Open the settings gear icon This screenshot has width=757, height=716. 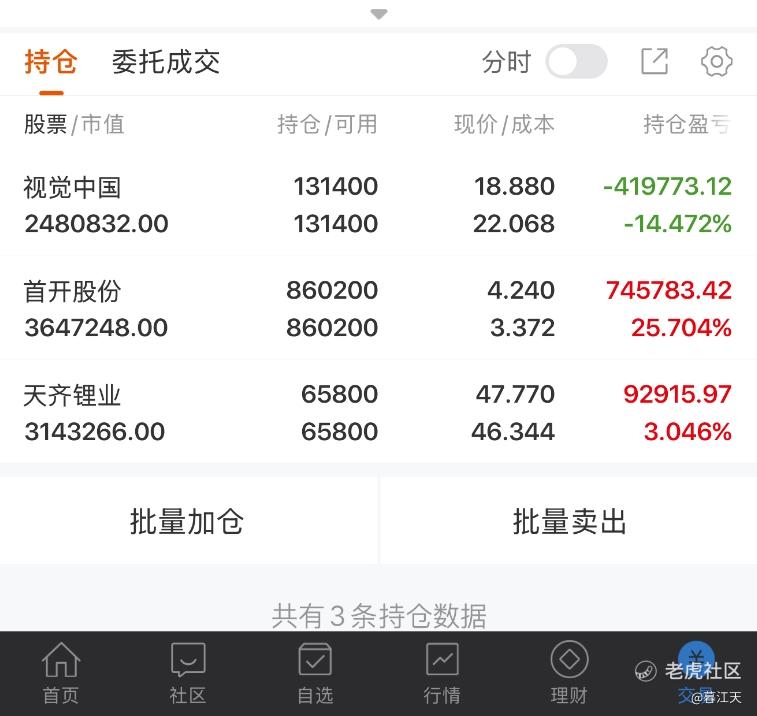tap(716, 61)
